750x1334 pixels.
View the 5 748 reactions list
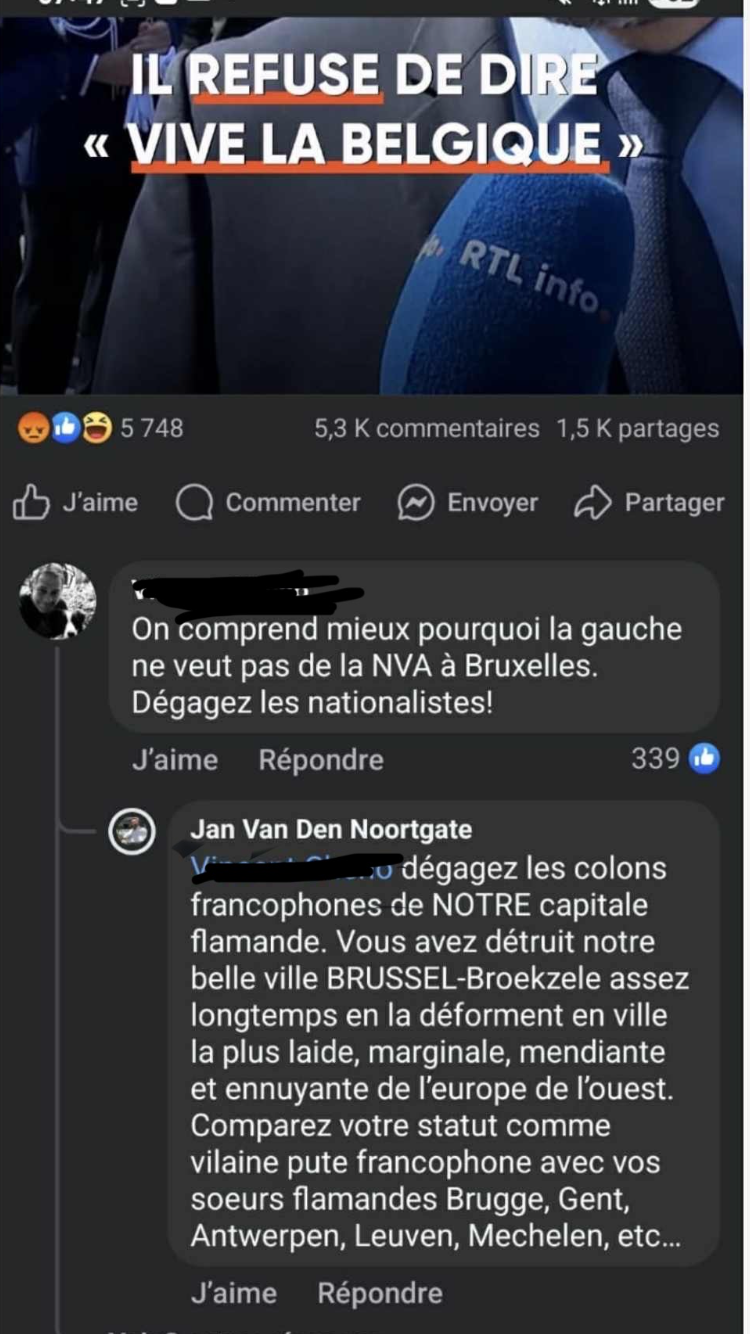tap(101, 428)
